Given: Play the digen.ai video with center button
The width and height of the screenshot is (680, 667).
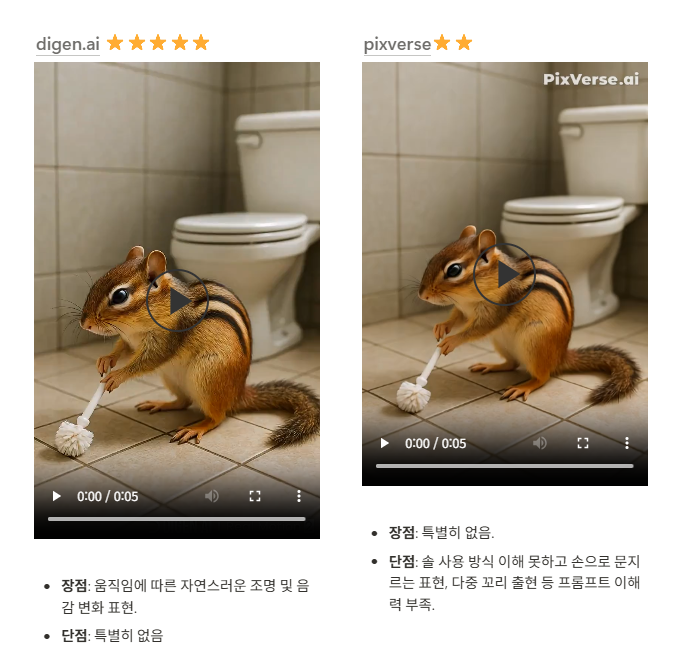Looking at the screenshot, I should pyautogui.click(x=178, y=300).
